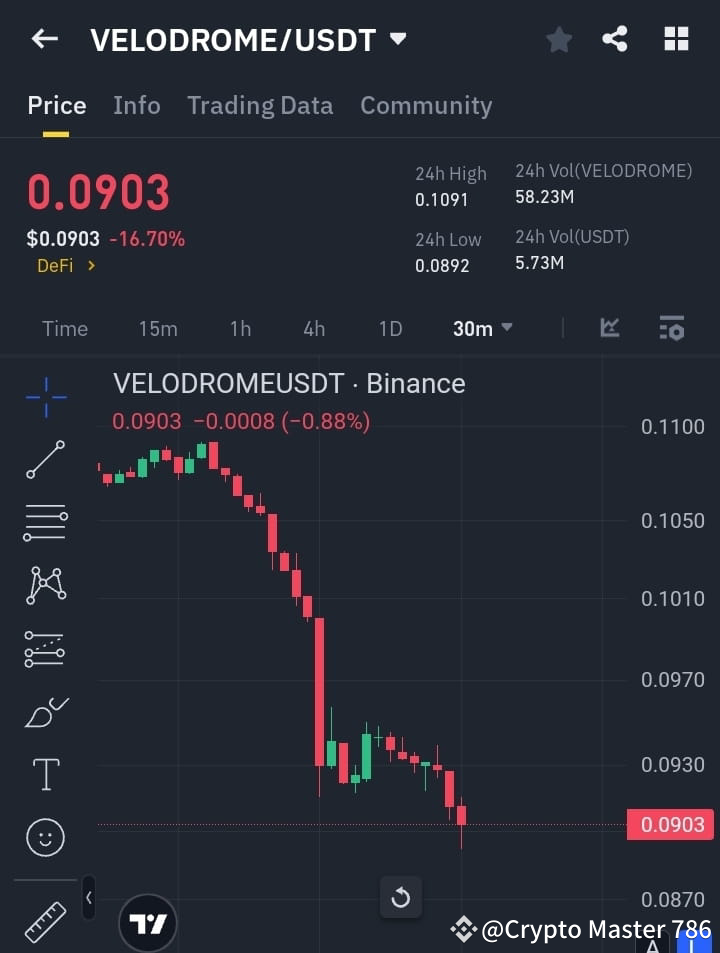Select the XABCD pattern tool
Viewport: 720px width, 953px height.
click(x=45, y=586)
